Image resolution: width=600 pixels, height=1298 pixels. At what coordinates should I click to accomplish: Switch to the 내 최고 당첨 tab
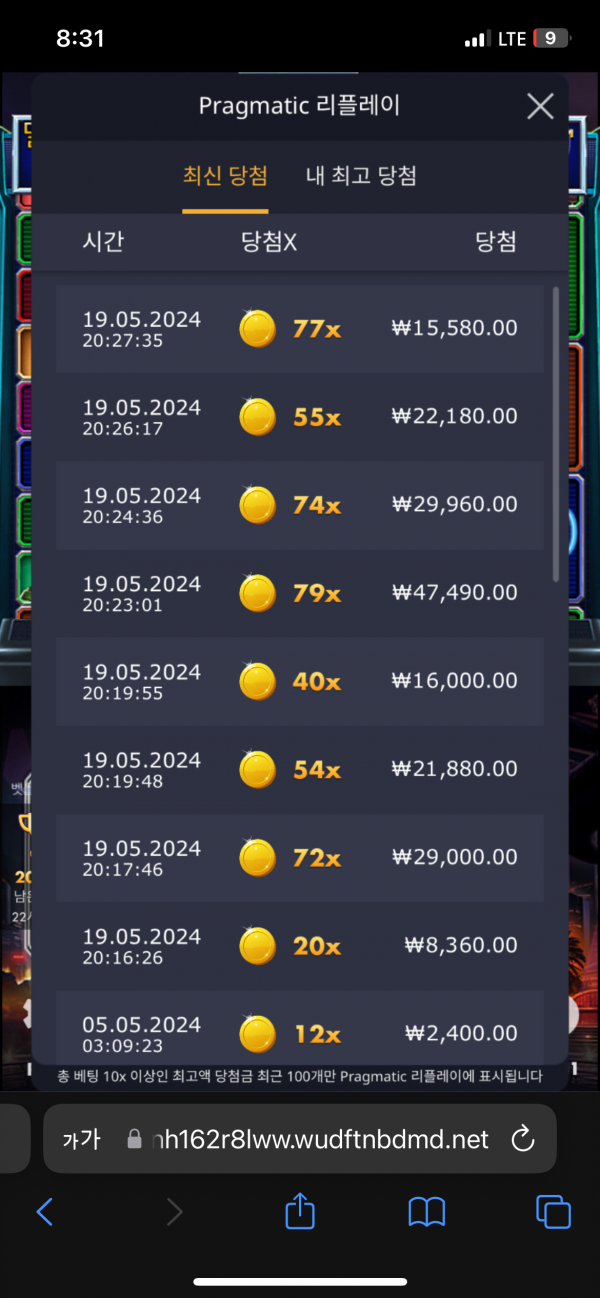(x=361, y=176)
